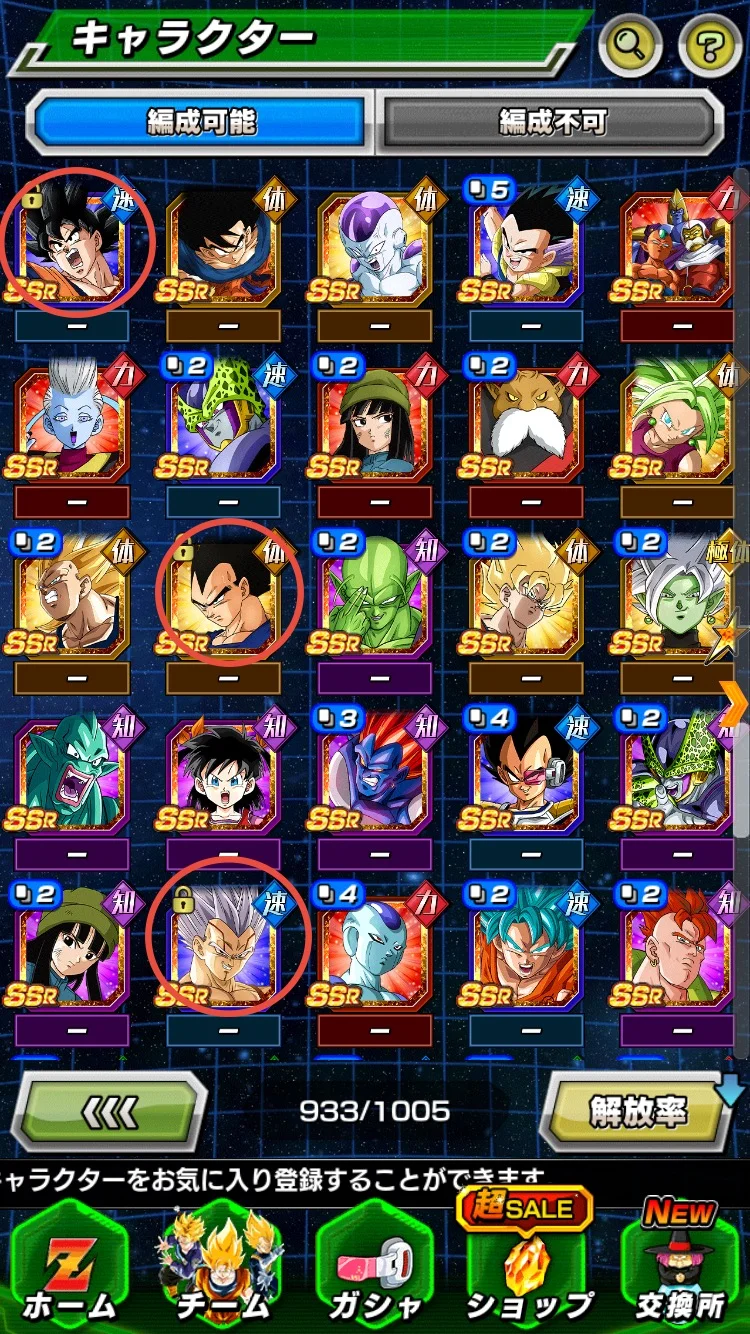Viewport: 750px width, 1334px height.
Task: Open the 解放率 sort button
Action: pyautogui.click(x=636, y=1111)
